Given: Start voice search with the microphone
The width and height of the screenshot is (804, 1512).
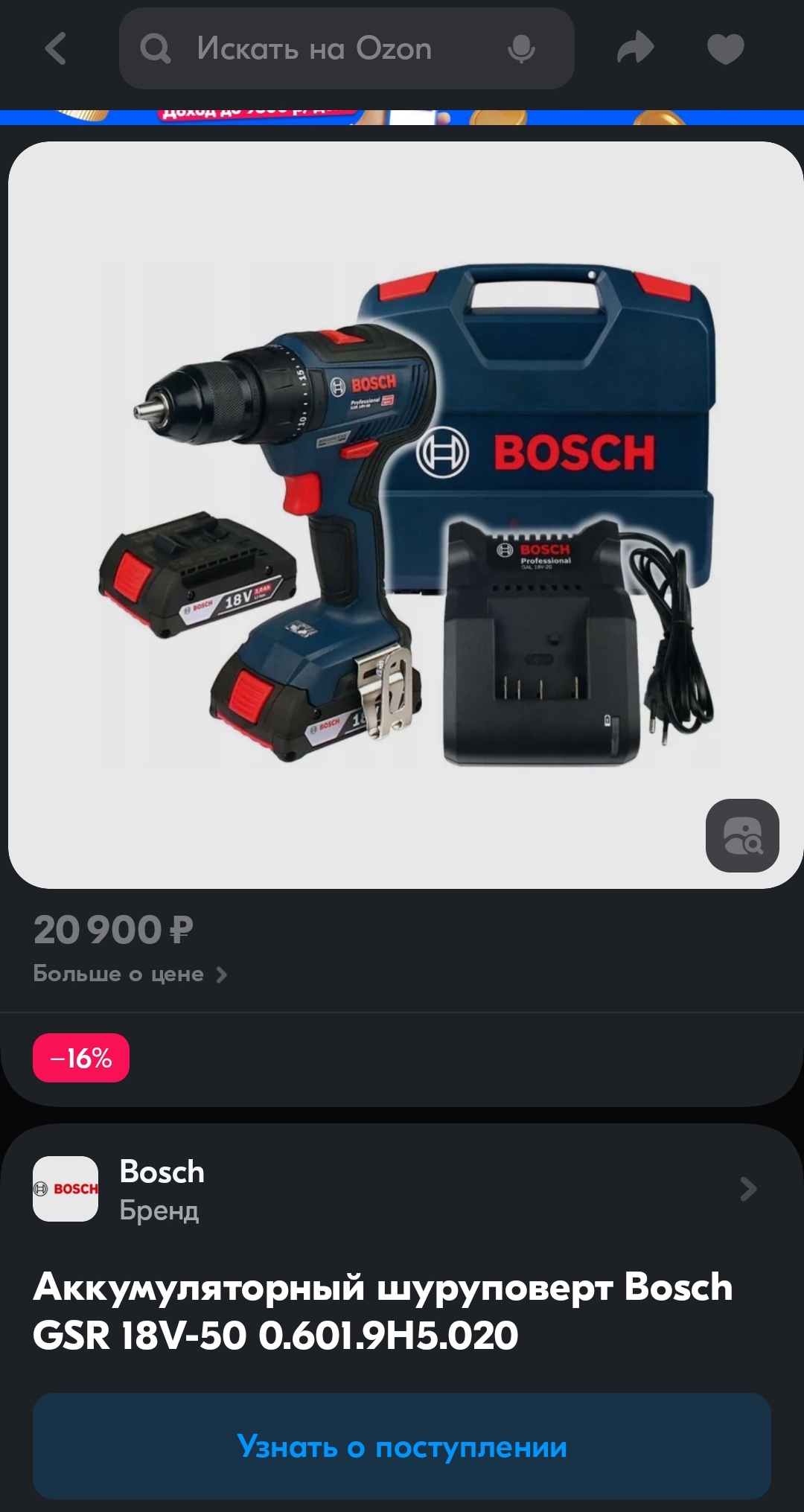Looking at the screenshot, I should click(x=521, y=49).
